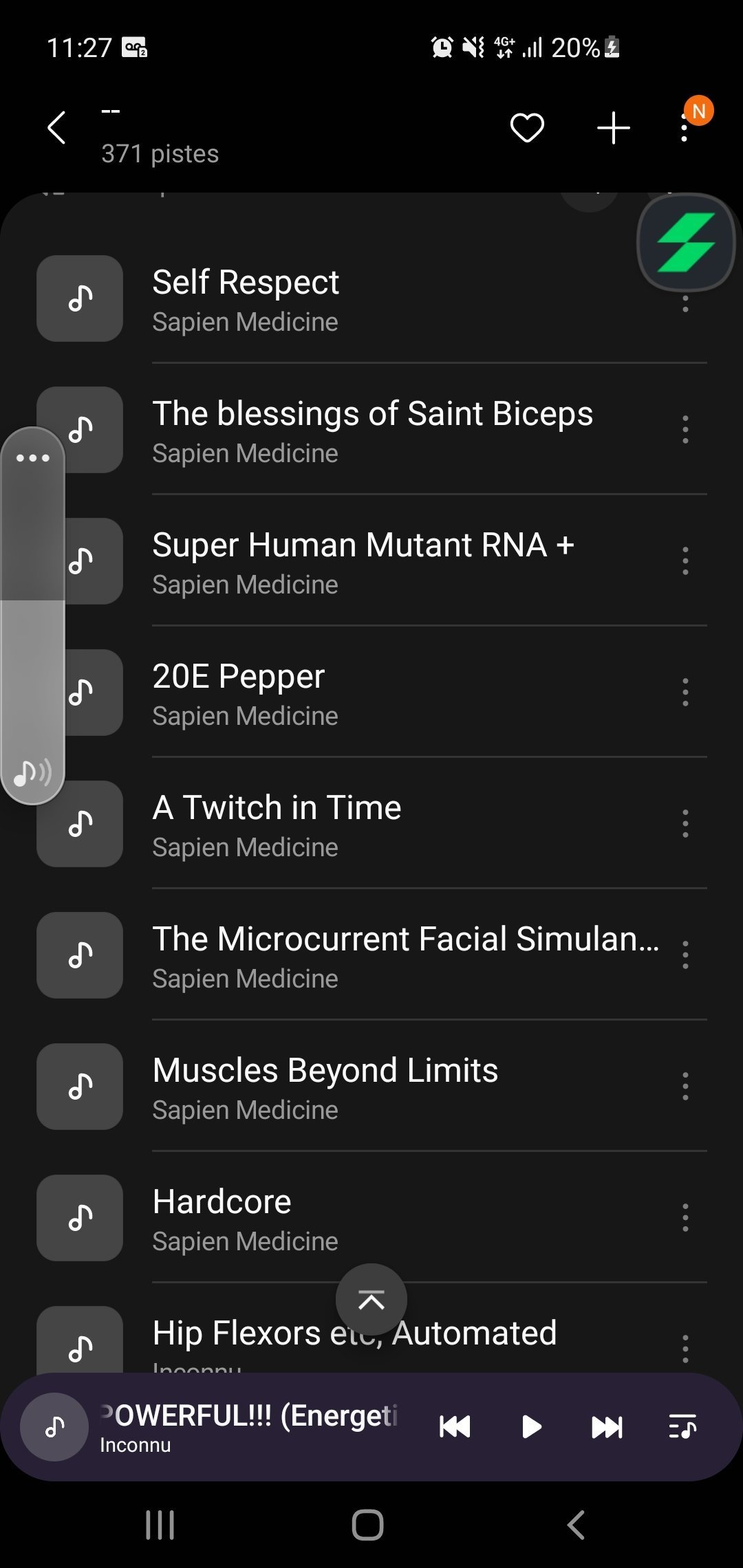Resume playback in the mini player
Viewport: 743px width, 1568px height.
(x=531, y=1427)
